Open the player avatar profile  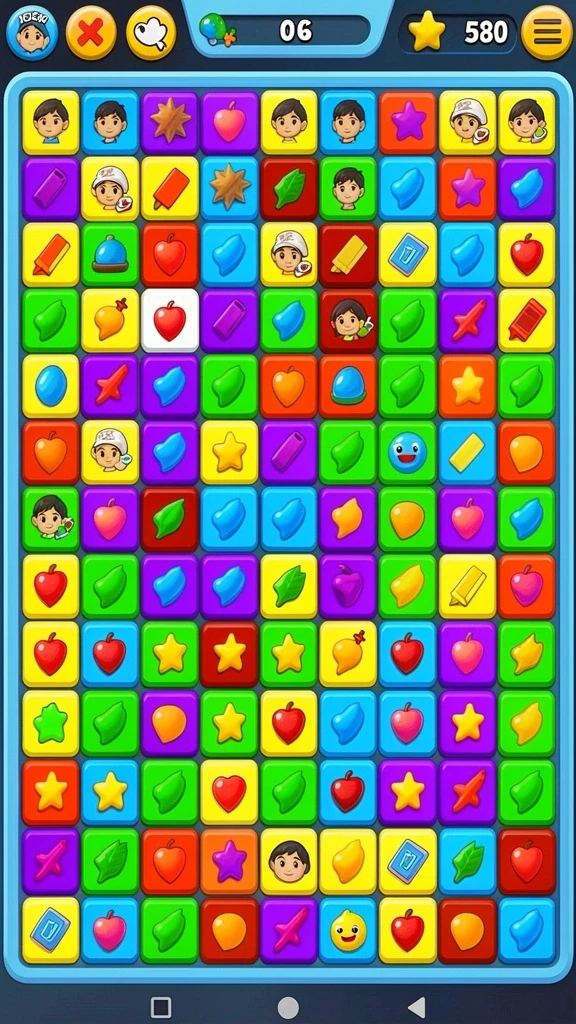(x=31, y=31)
